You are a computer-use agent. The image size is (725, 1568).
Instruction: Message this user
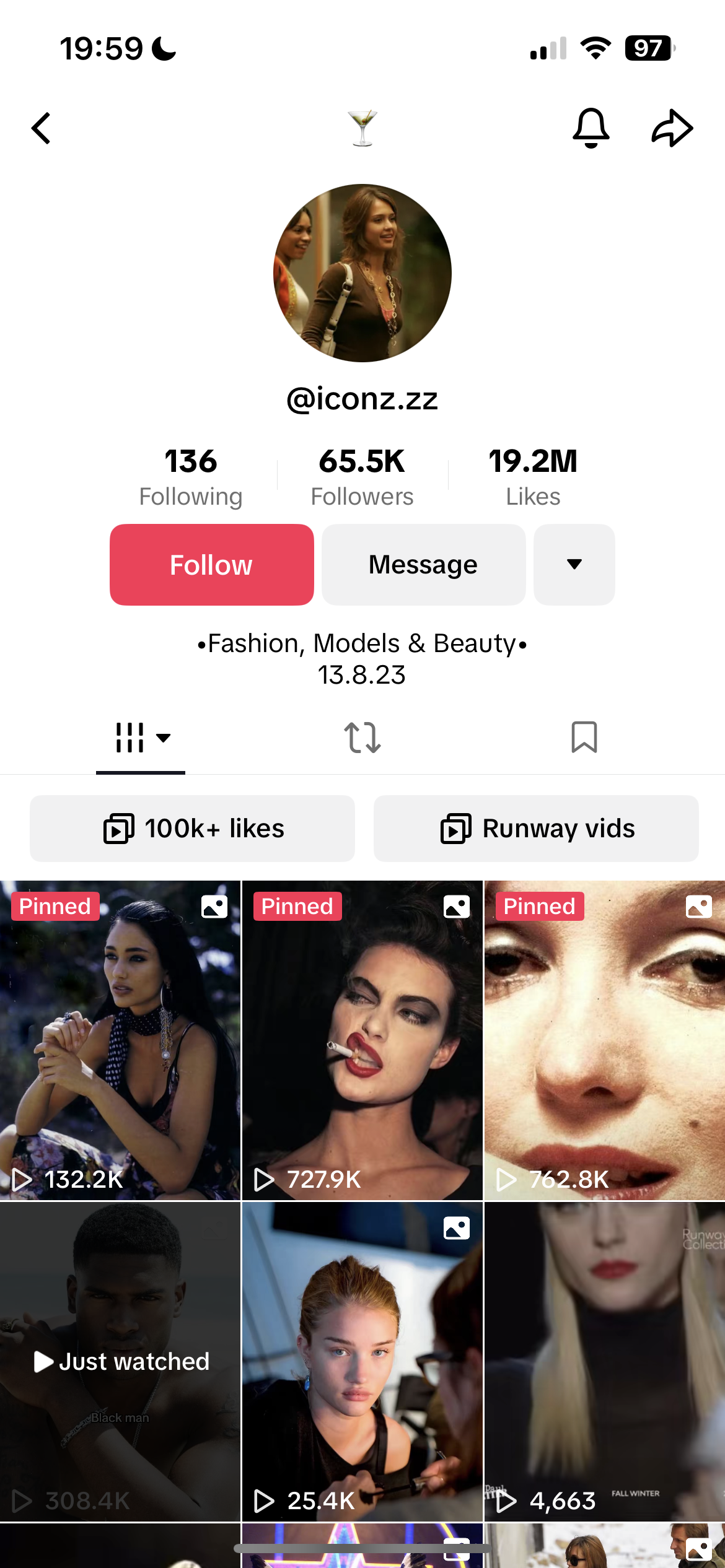pyautogui.click(x=423, y=565)
